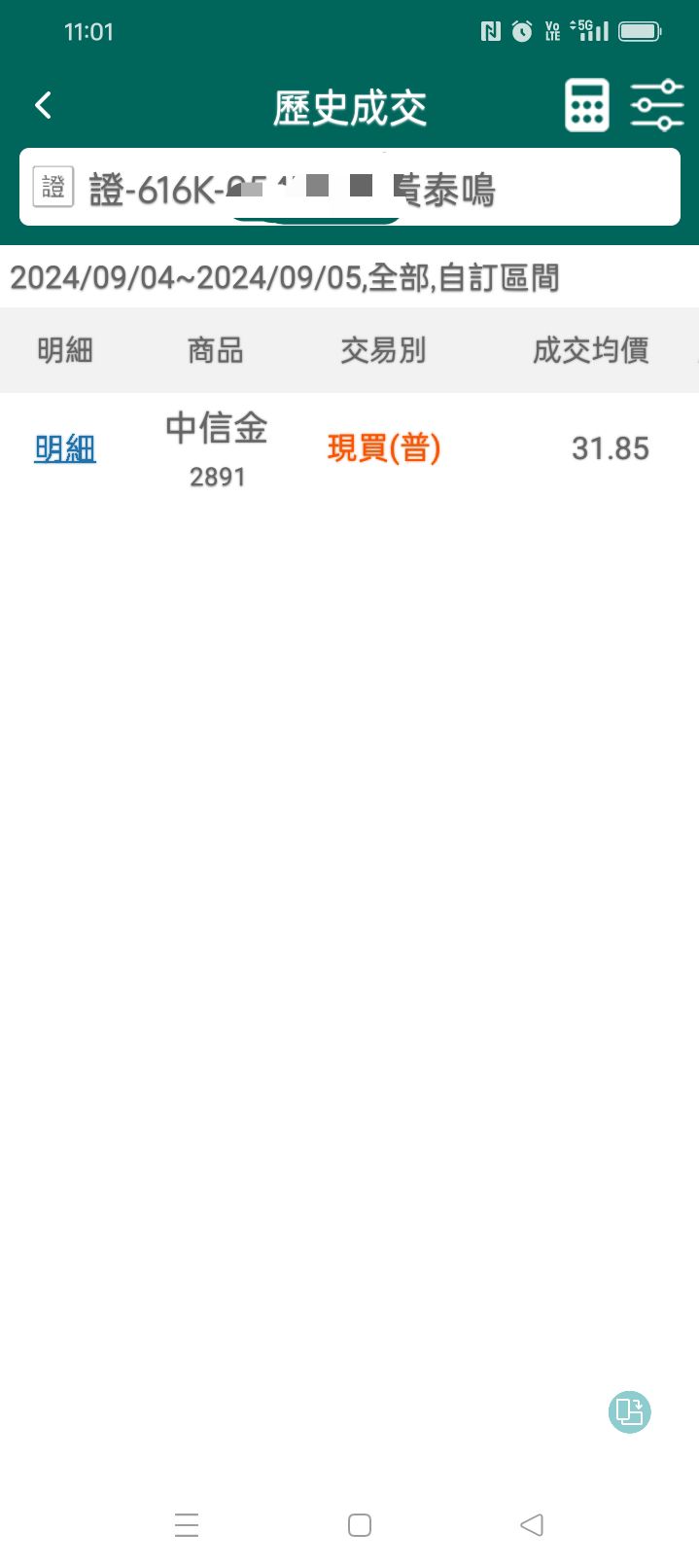Open the calculator icon
This screenshot has height=1568, width=699.
tap(586, 105)
